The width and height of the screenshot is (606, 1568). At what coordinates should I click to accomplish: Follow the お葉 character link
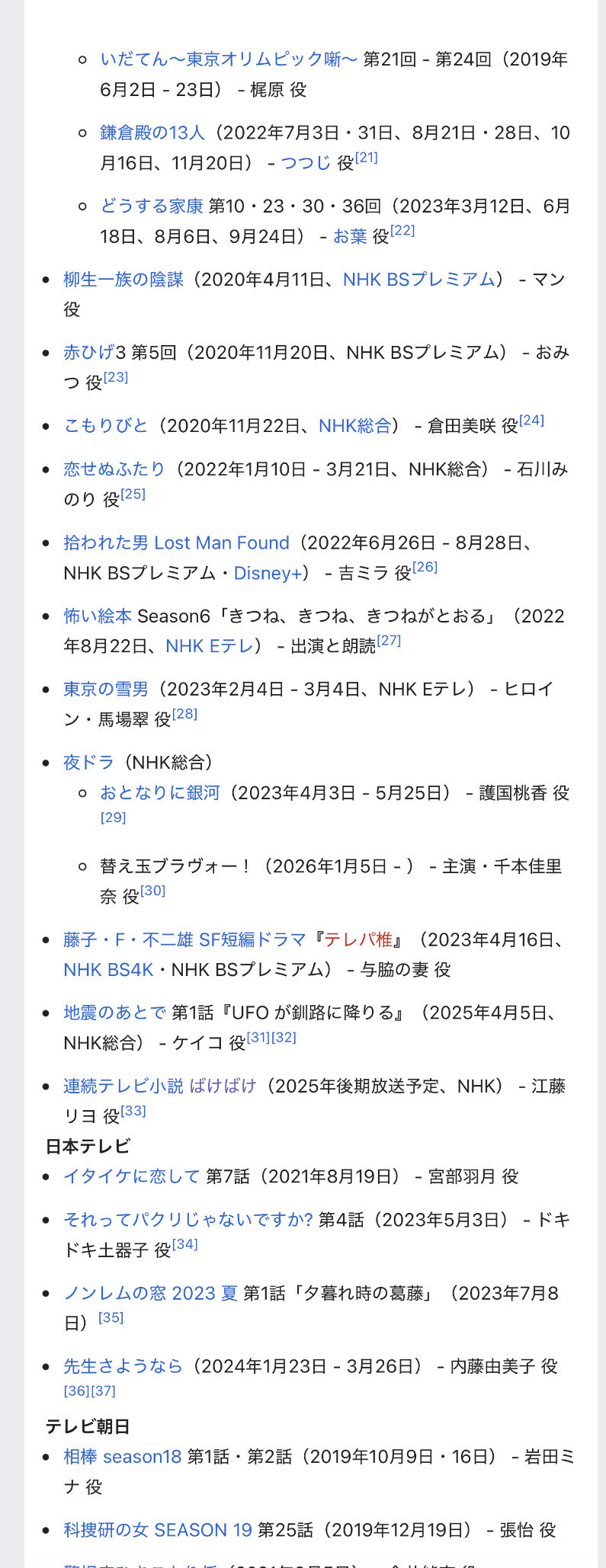point(350,236)
